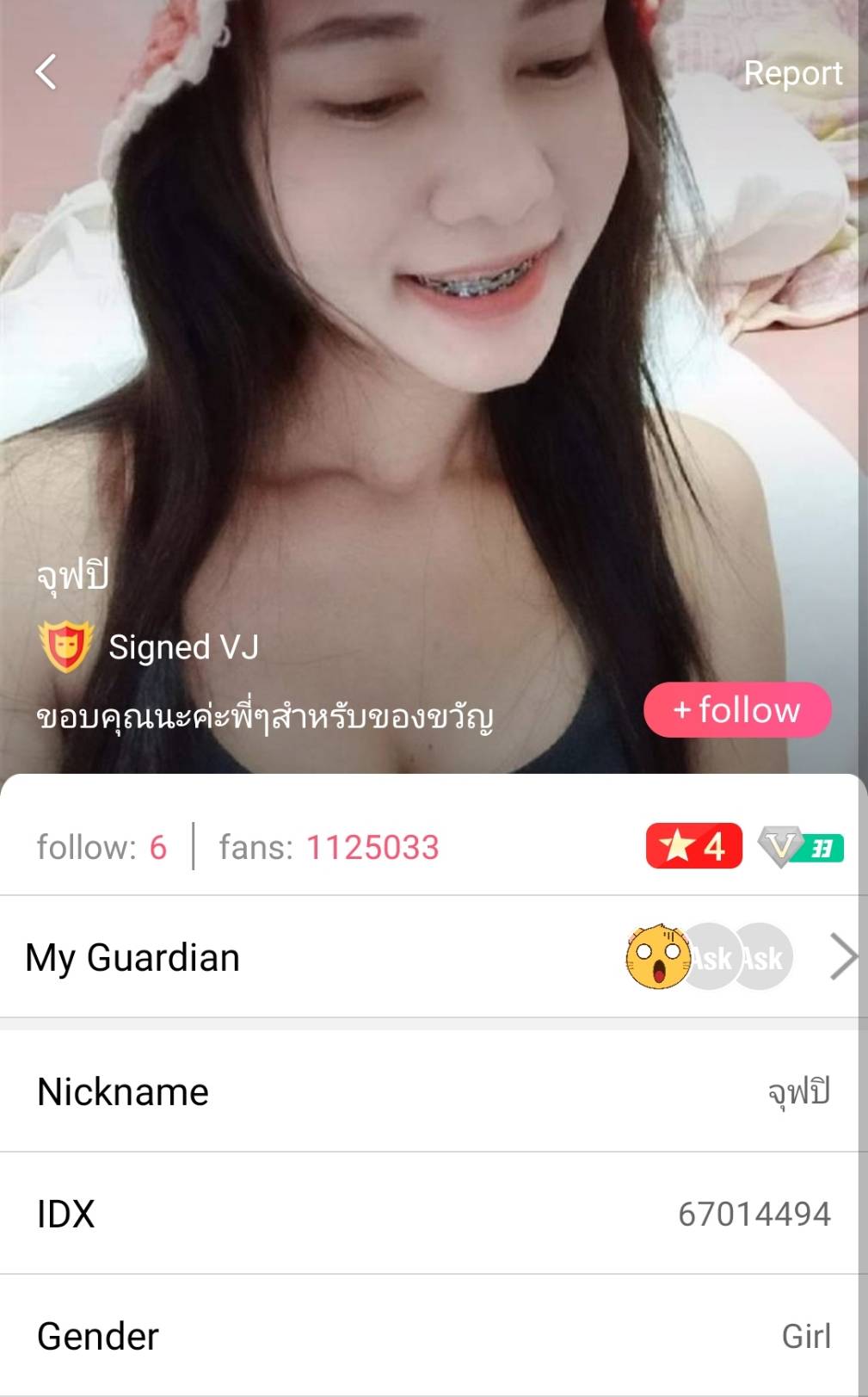The height and width of the screenshot is (1397, 868).
Task: Follow this Signed VJ
Action: click(737, 710)
